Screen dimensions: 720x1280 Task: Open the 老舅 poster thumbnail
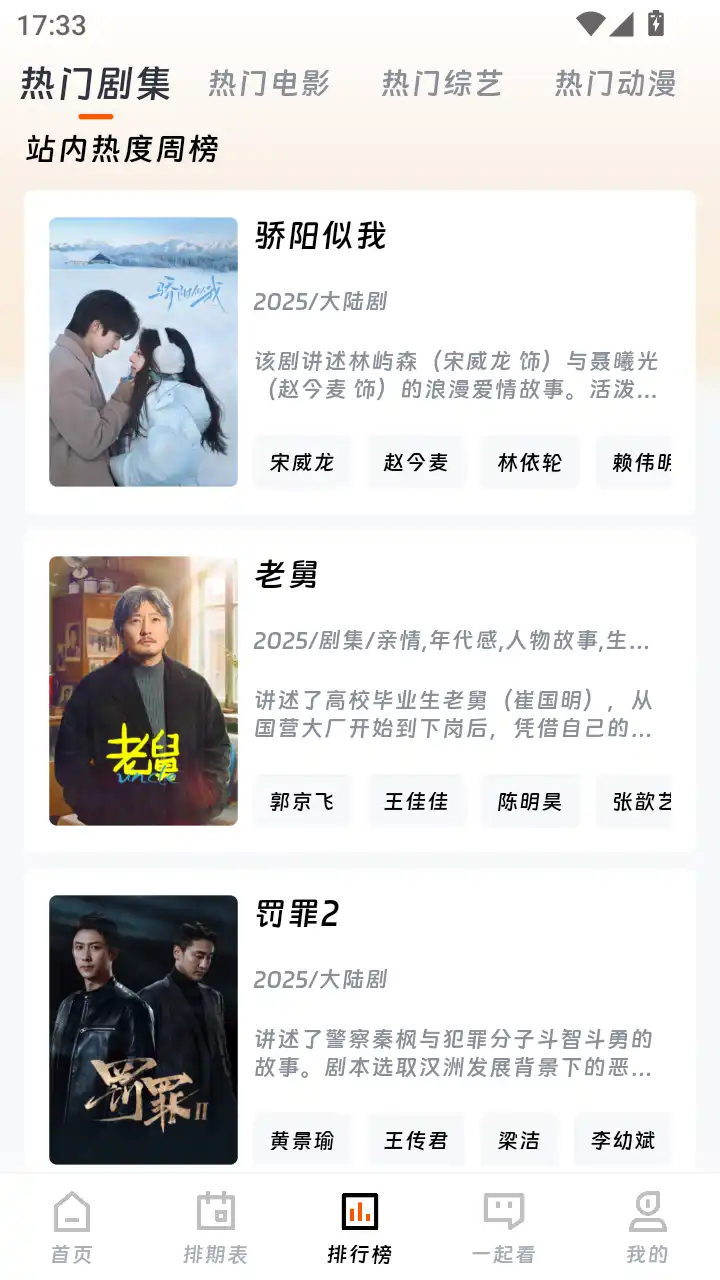click(x=143, y=691)
